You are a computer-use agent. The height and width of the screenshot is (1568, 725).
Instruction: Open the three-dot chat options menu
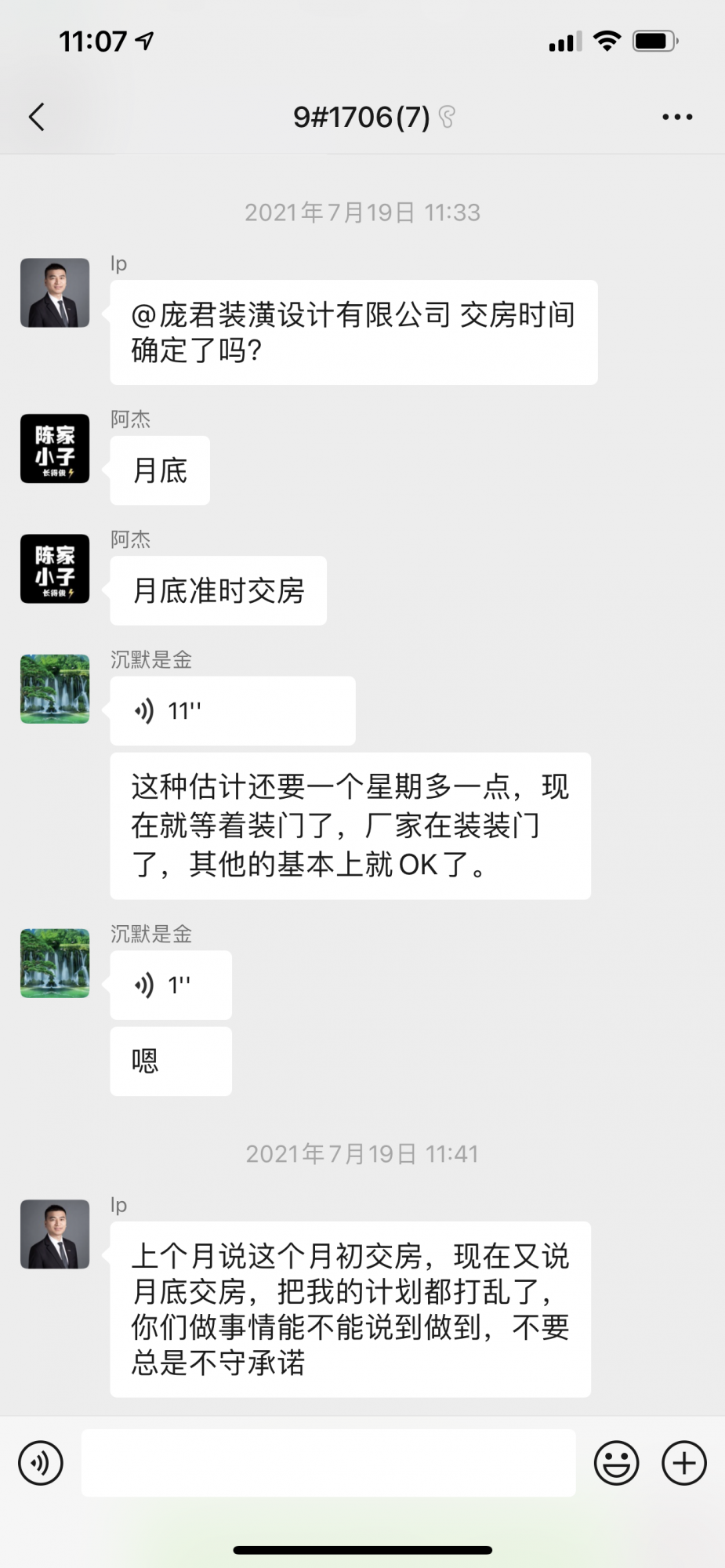677,118
